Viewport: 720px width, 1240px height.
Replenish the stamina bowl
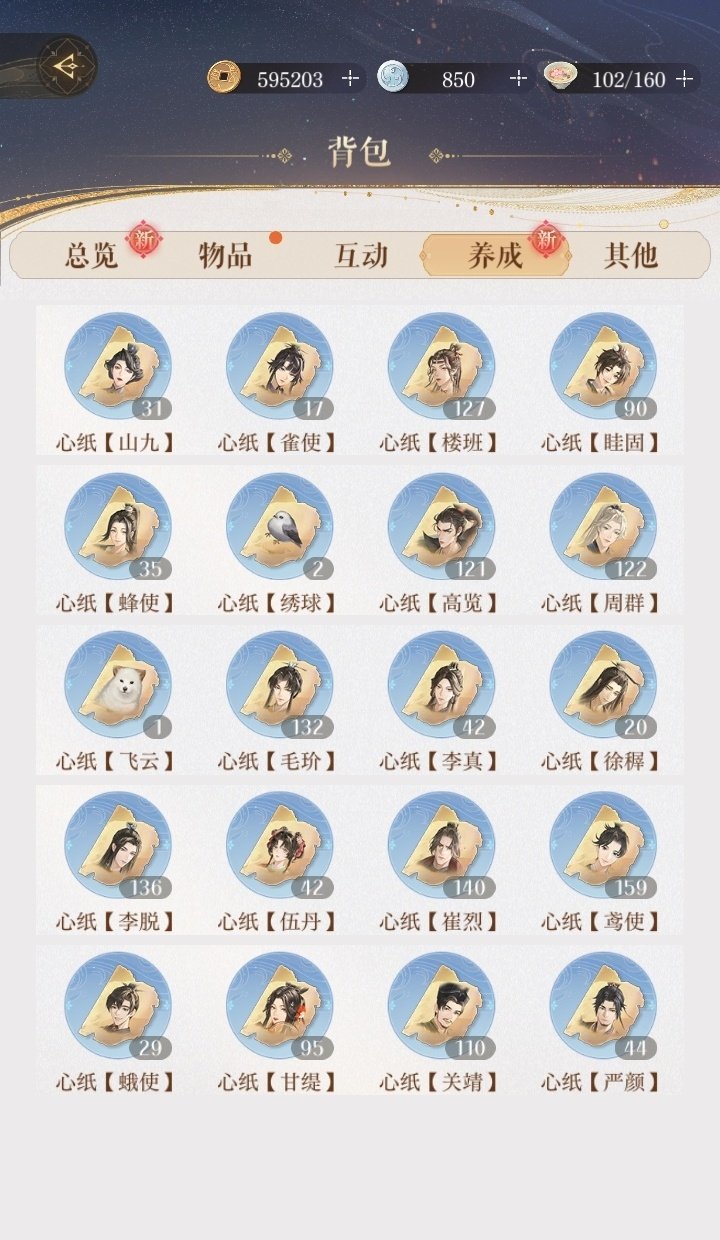coord(684,79)
